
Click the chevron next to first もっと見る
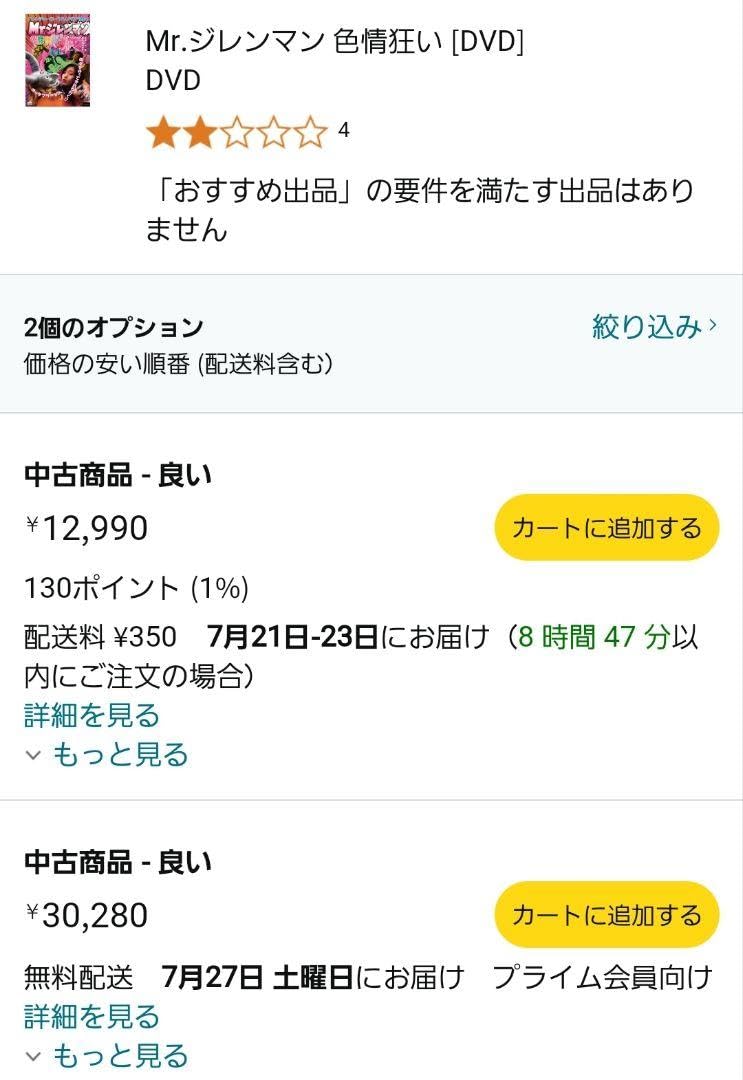pyautogui.click(x=35, y=755)
